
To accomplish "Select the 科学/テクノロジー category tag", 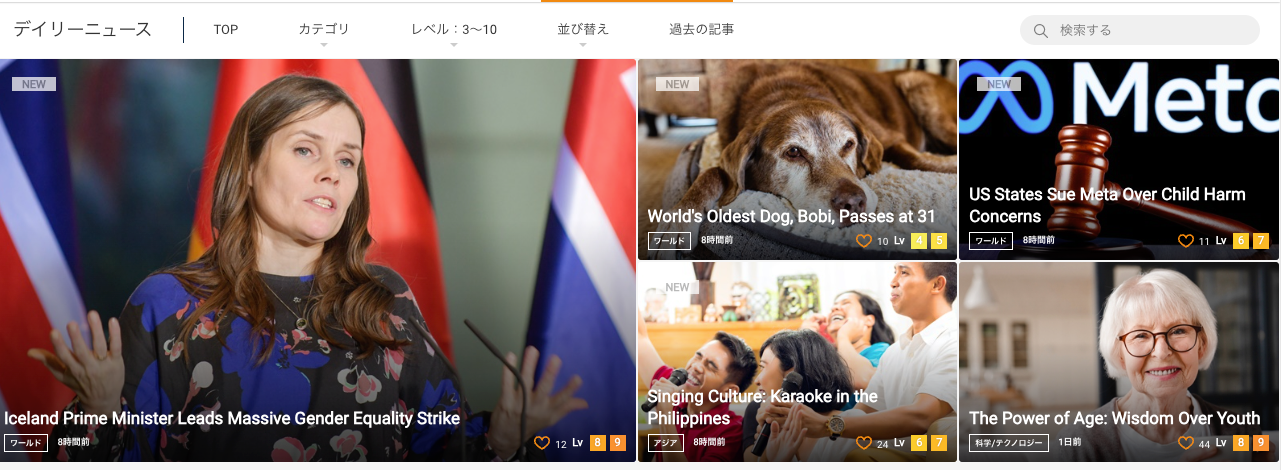I will coord(1008,443).
